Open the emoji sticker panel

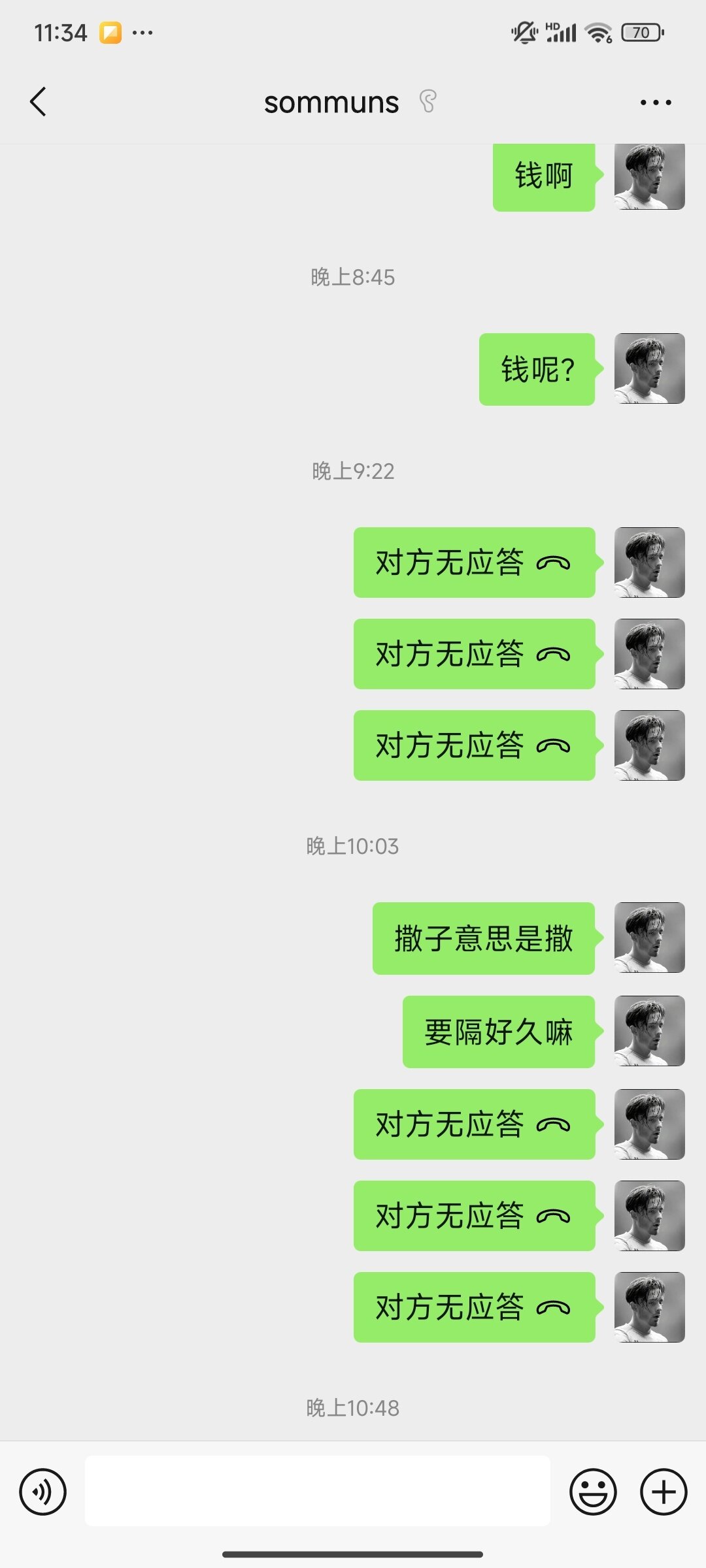(593, 1492)
